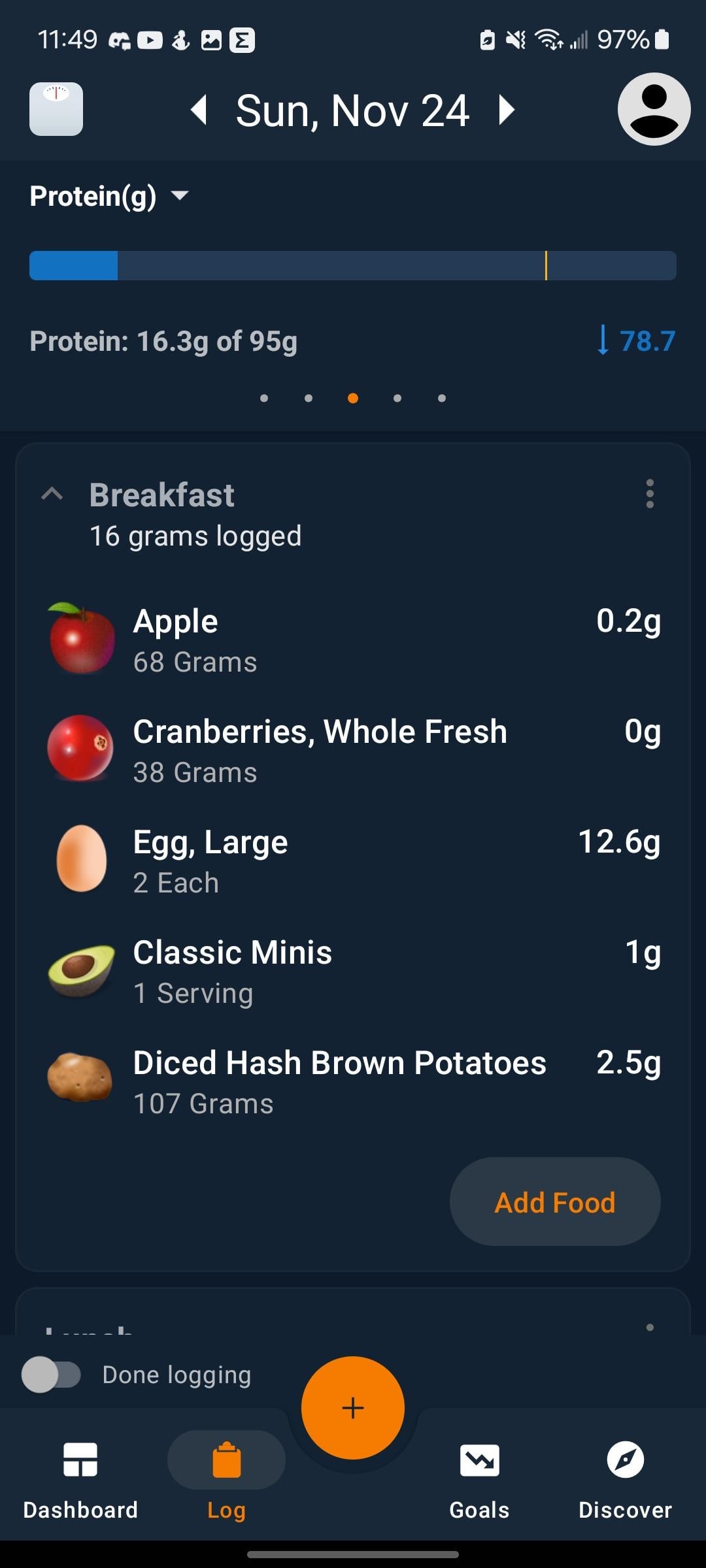Open Cranberries, Whole Fresh entry
This screenshot has height=1568, width=706.
pyautogui.click(x=353, y=750)
